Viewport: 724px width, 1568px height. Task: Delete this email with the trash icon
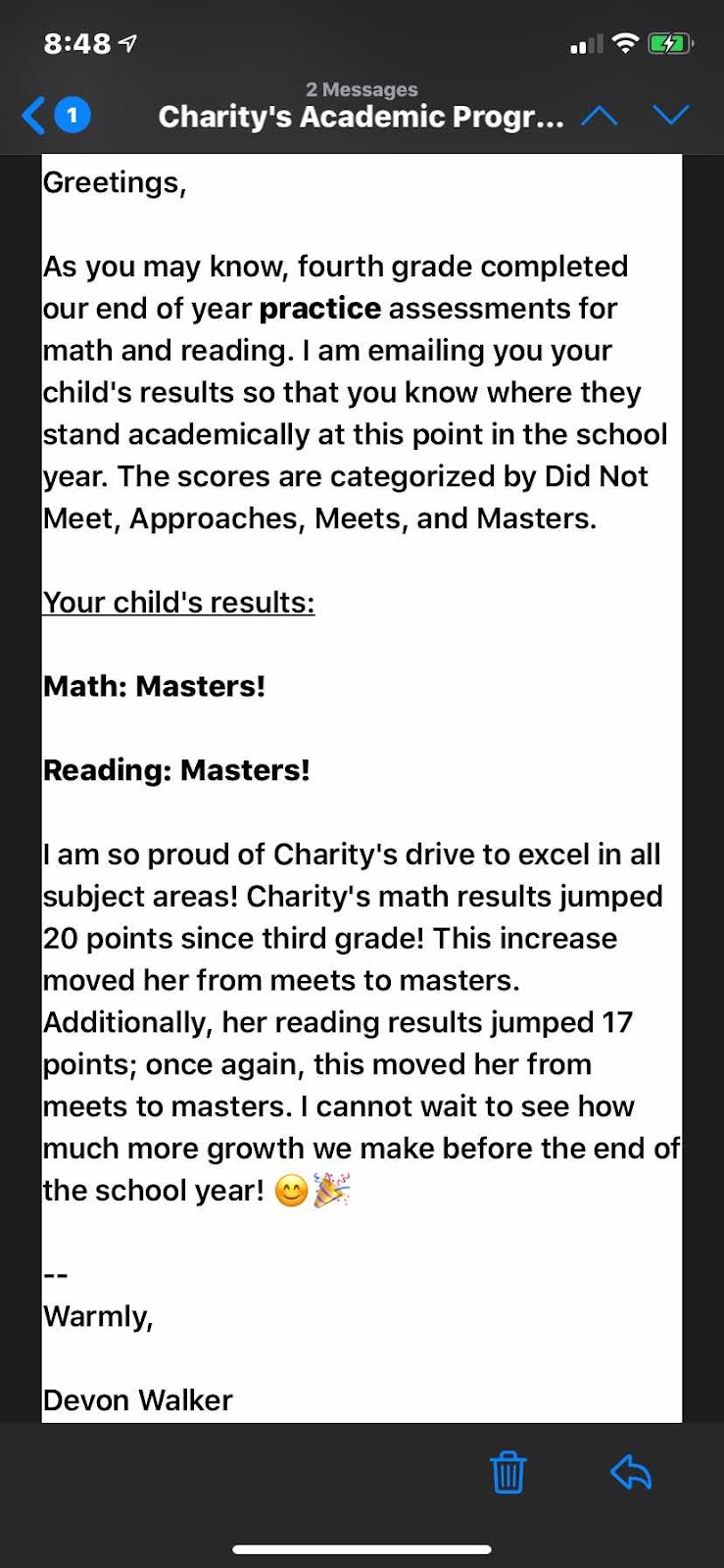click(x=507, y=1472)
